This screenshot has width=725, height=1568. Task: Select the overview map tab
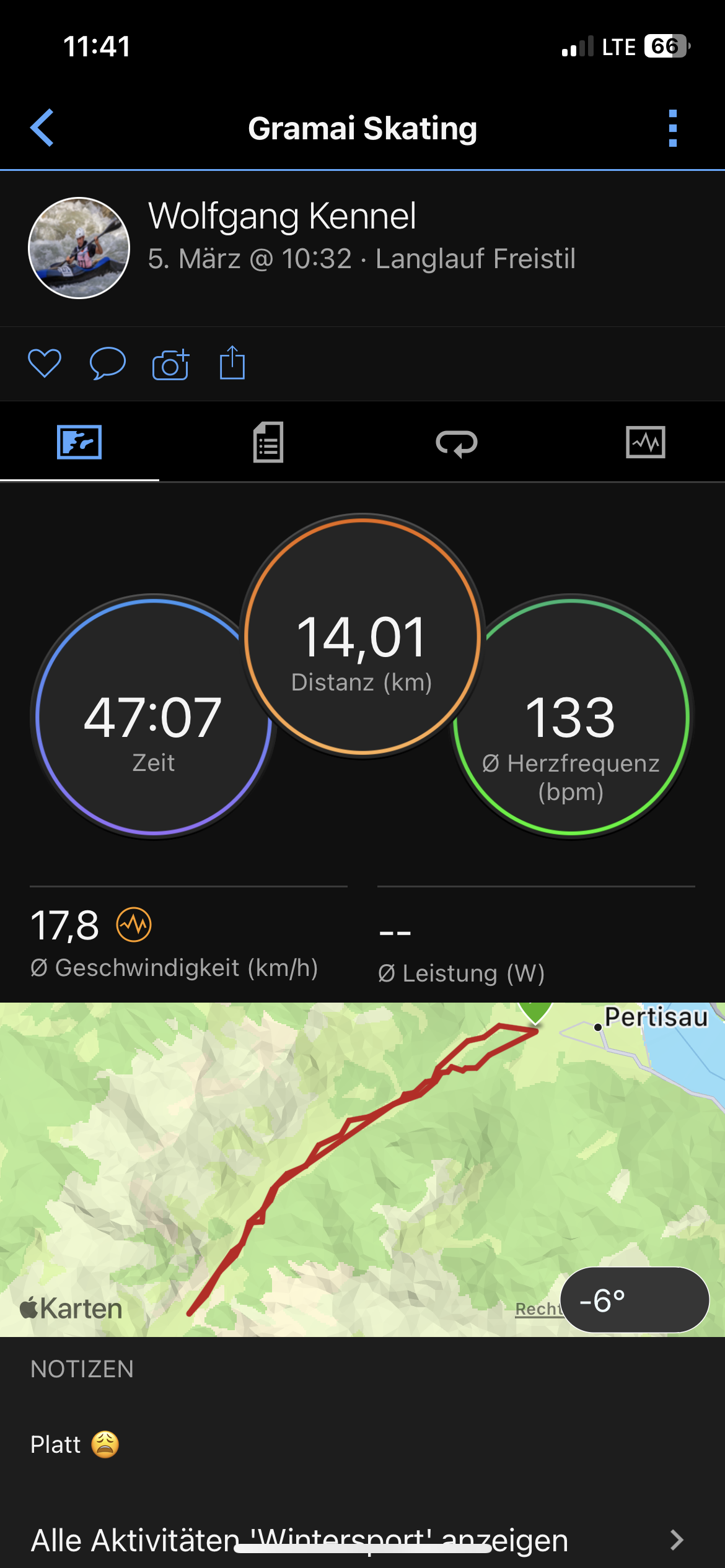coord(79,442)
